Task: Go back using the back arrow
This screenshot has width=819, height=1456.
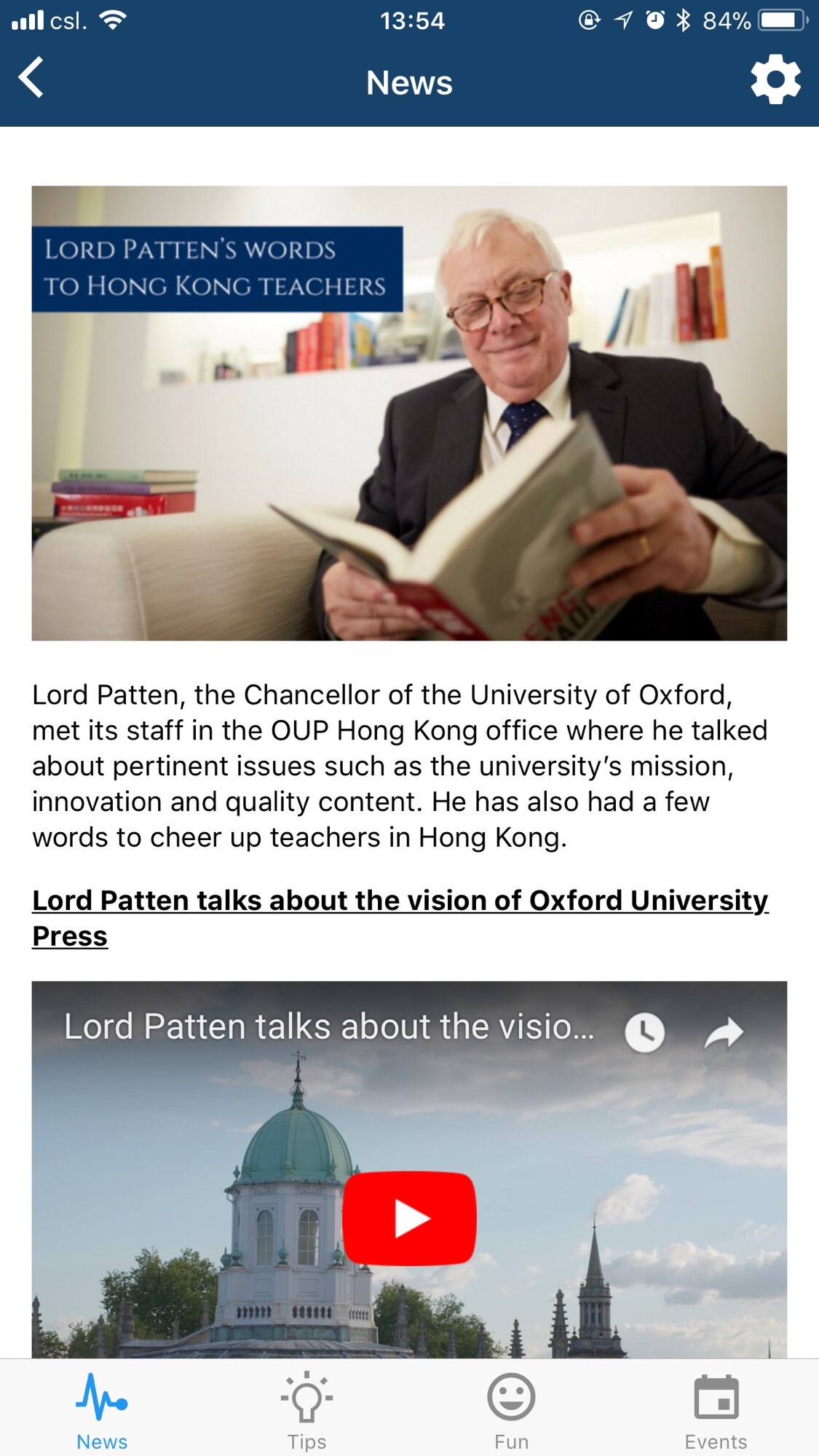Action: click(x=31, y=77)
